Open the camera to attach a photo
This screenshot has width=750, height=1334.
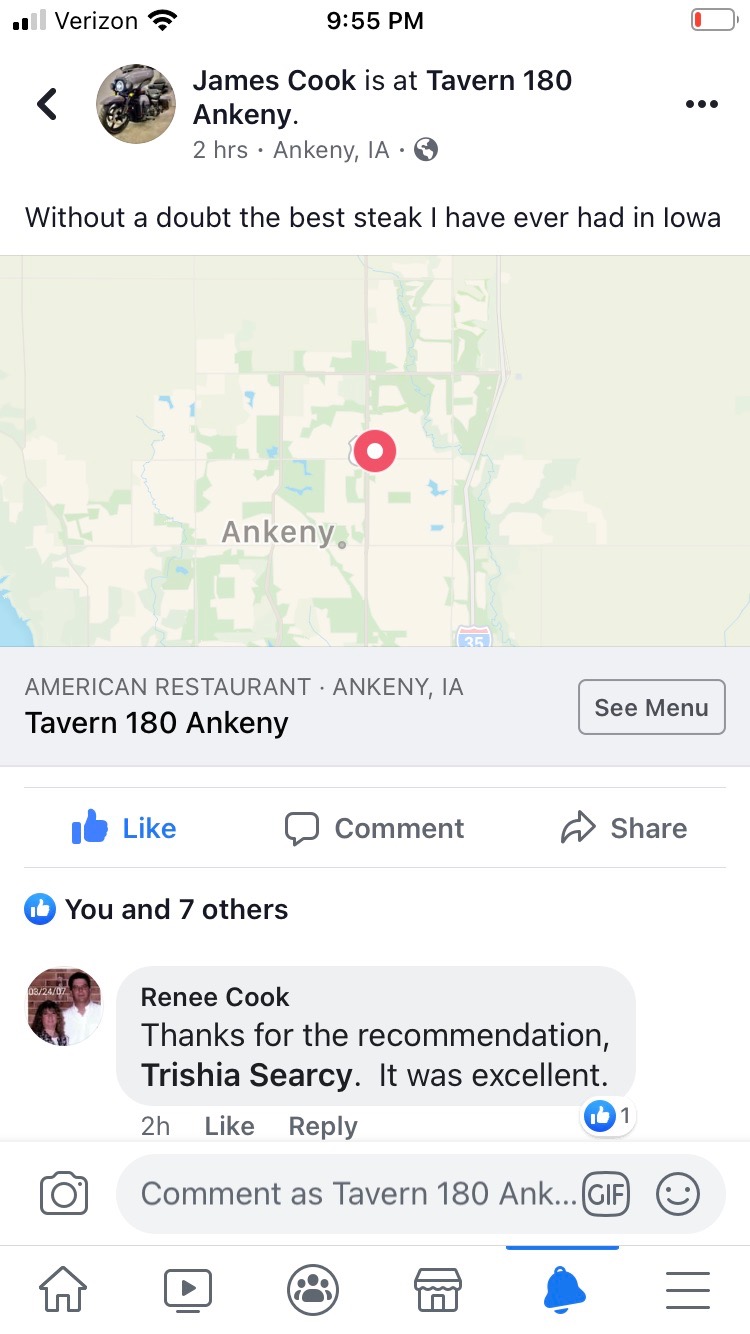[63, 1193]
